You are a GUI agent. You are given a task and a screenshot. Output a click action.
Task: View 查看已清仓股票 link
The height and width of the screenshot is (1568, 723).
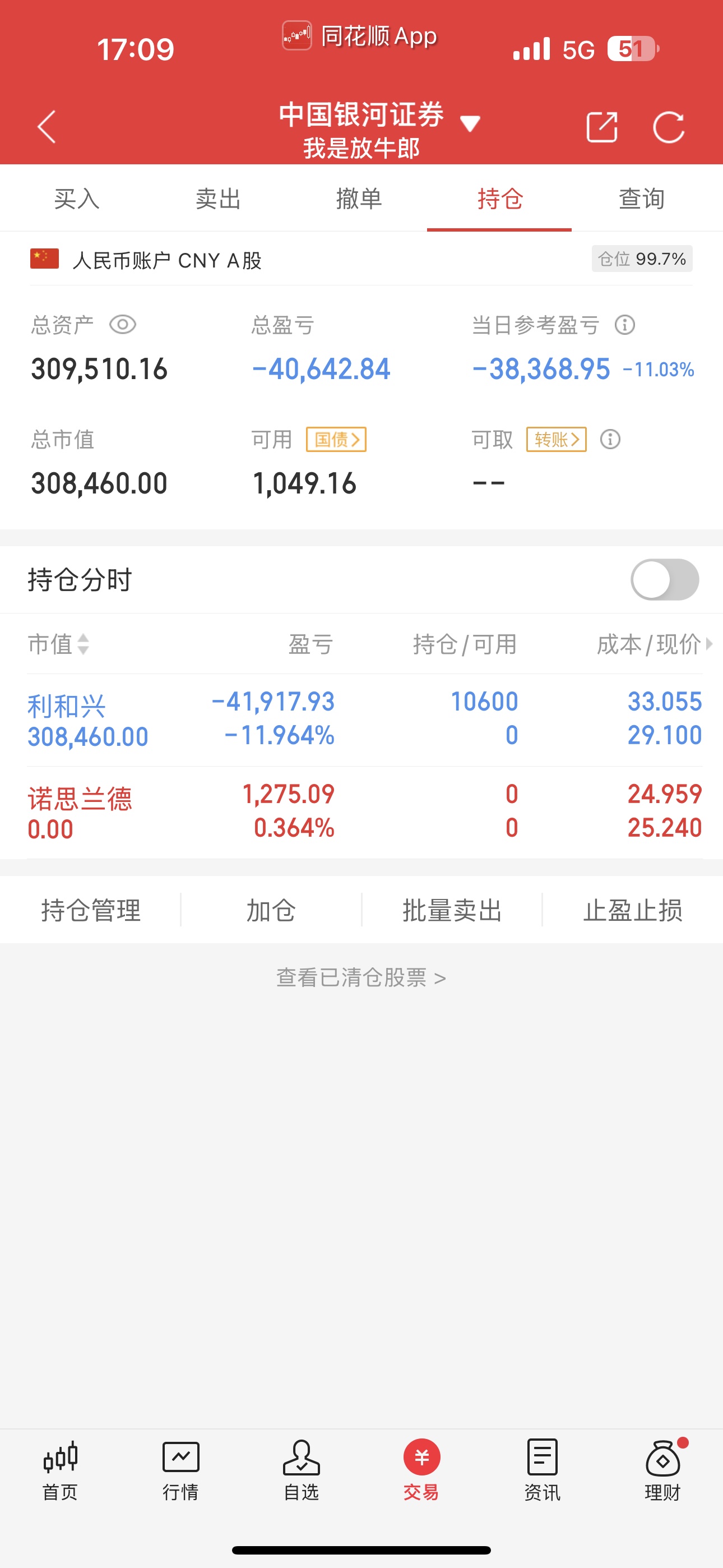point(361,977)
